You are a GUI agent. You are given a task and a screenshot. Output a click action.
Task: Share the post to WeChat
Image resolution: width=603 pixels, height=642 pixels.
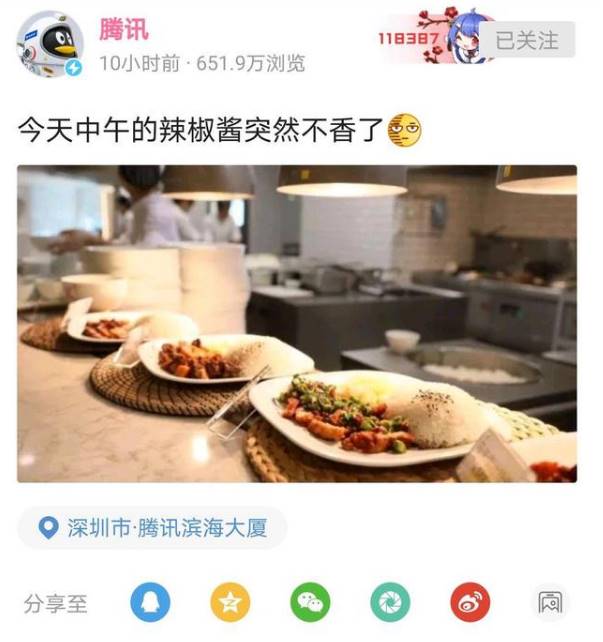coord(310,602)
